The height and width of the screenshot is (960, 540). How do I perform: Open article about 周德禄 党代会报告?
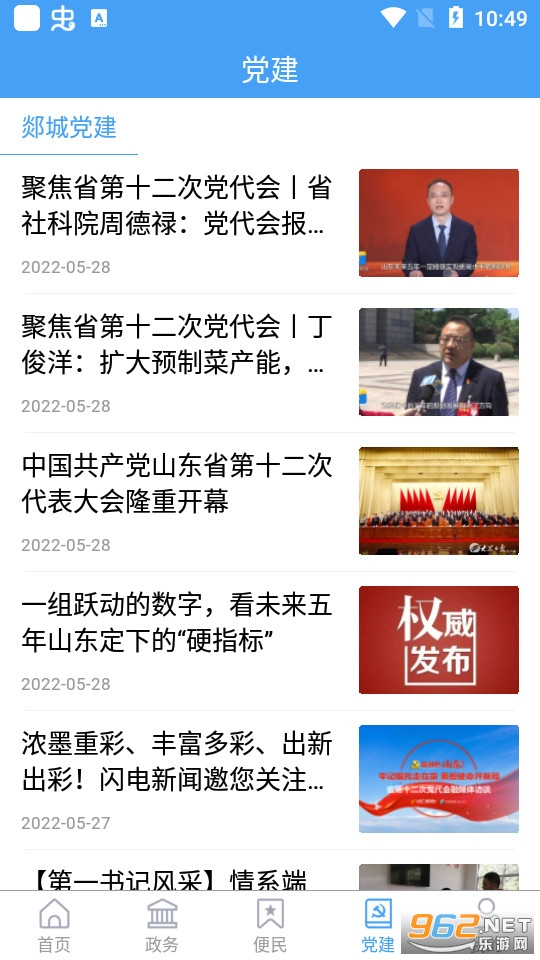pos(270,224)
